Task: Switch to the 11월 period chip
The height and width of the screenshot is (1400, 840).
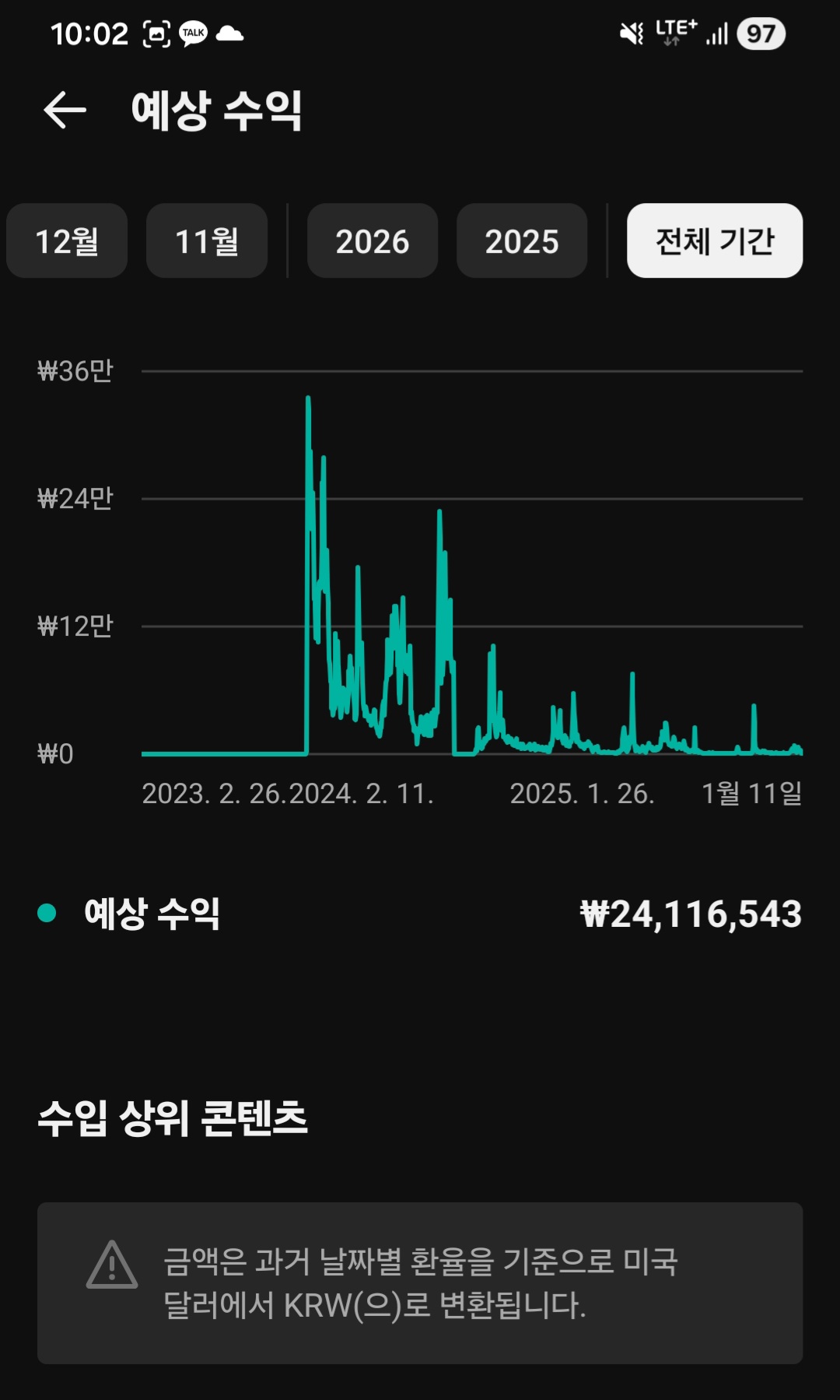Action: pos(207,241)
